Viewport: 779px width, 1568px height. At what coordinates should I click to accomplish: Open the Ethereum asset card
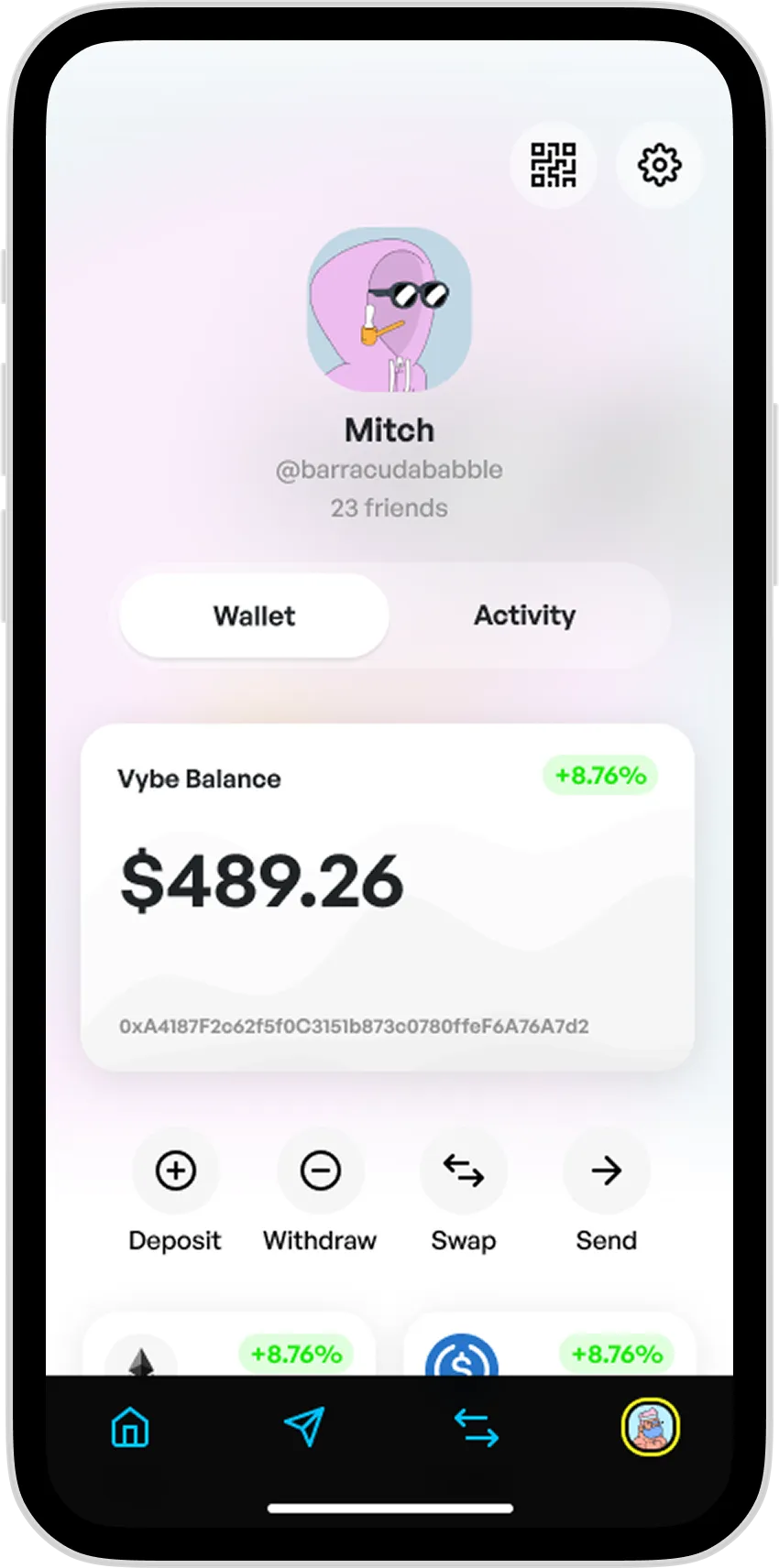(x=229, y=1346)
